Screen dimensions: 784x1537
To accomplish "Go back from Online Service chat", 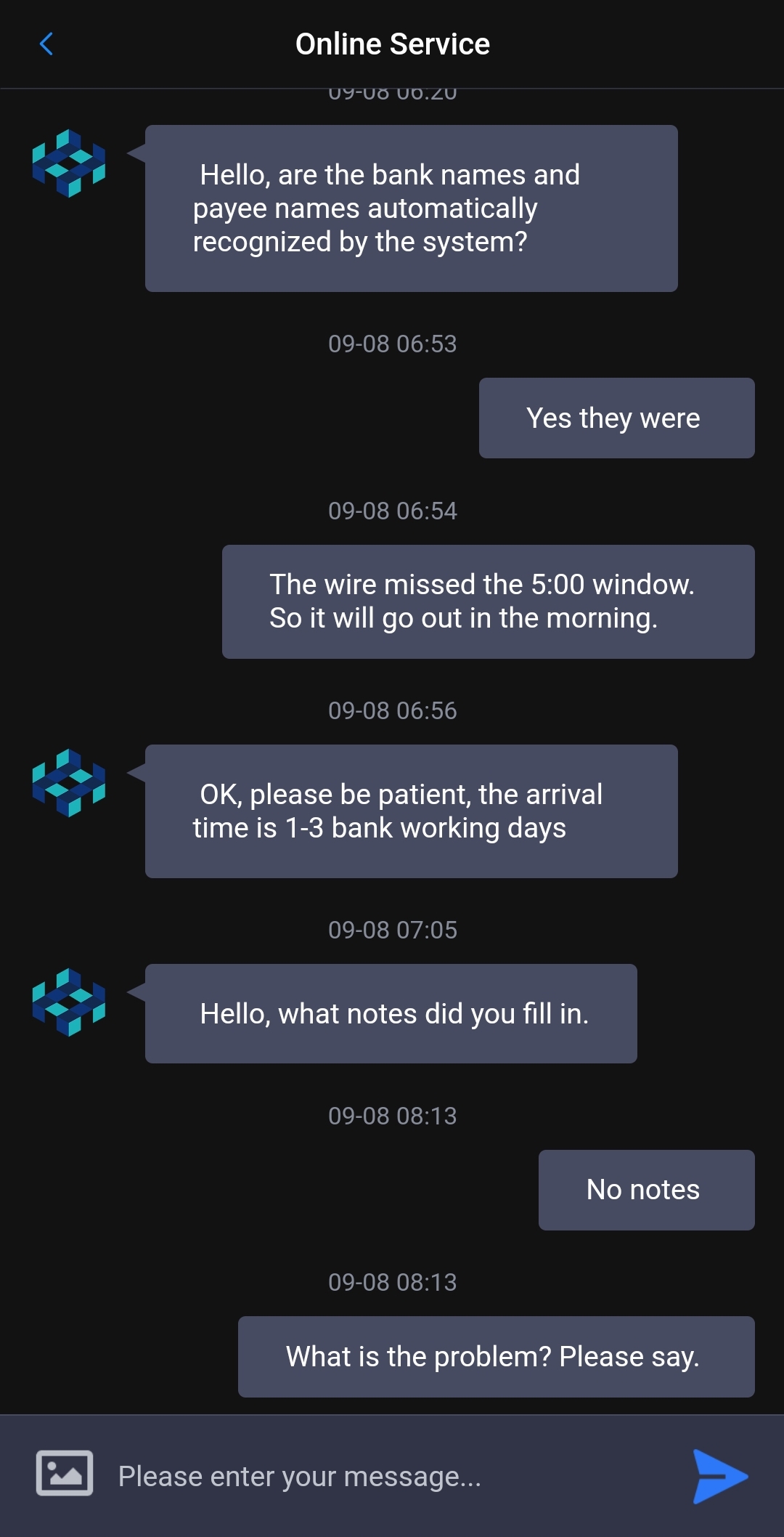I will tap(46, 44).
